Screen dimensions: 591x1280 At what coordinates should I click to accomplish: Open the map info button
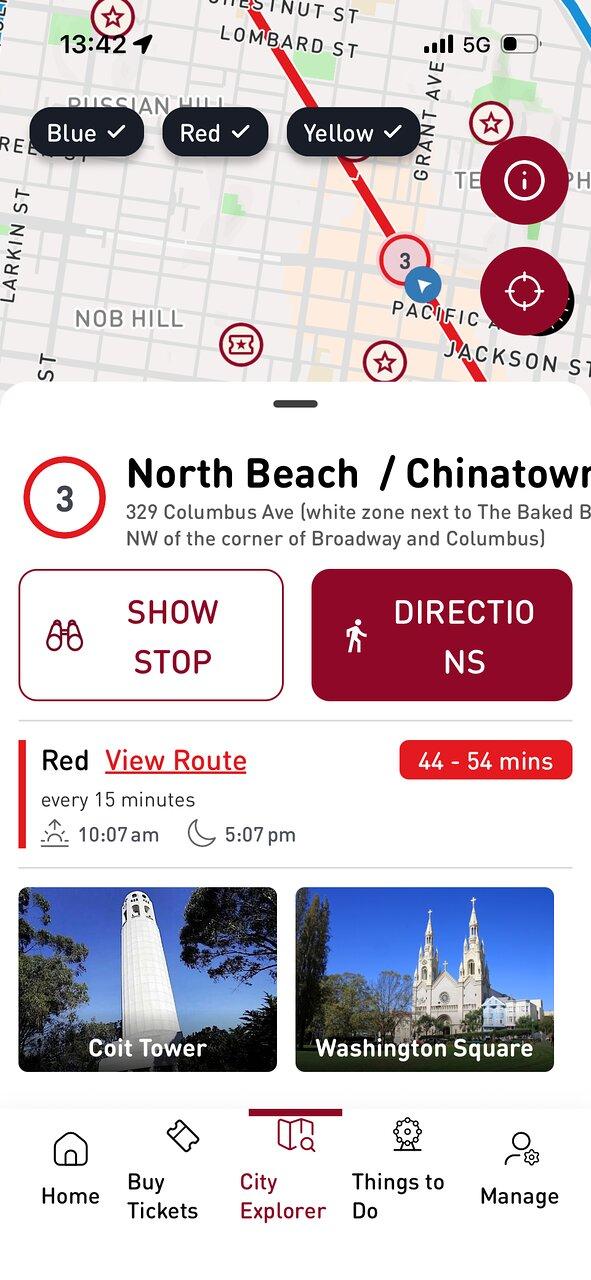pos(524,181)
